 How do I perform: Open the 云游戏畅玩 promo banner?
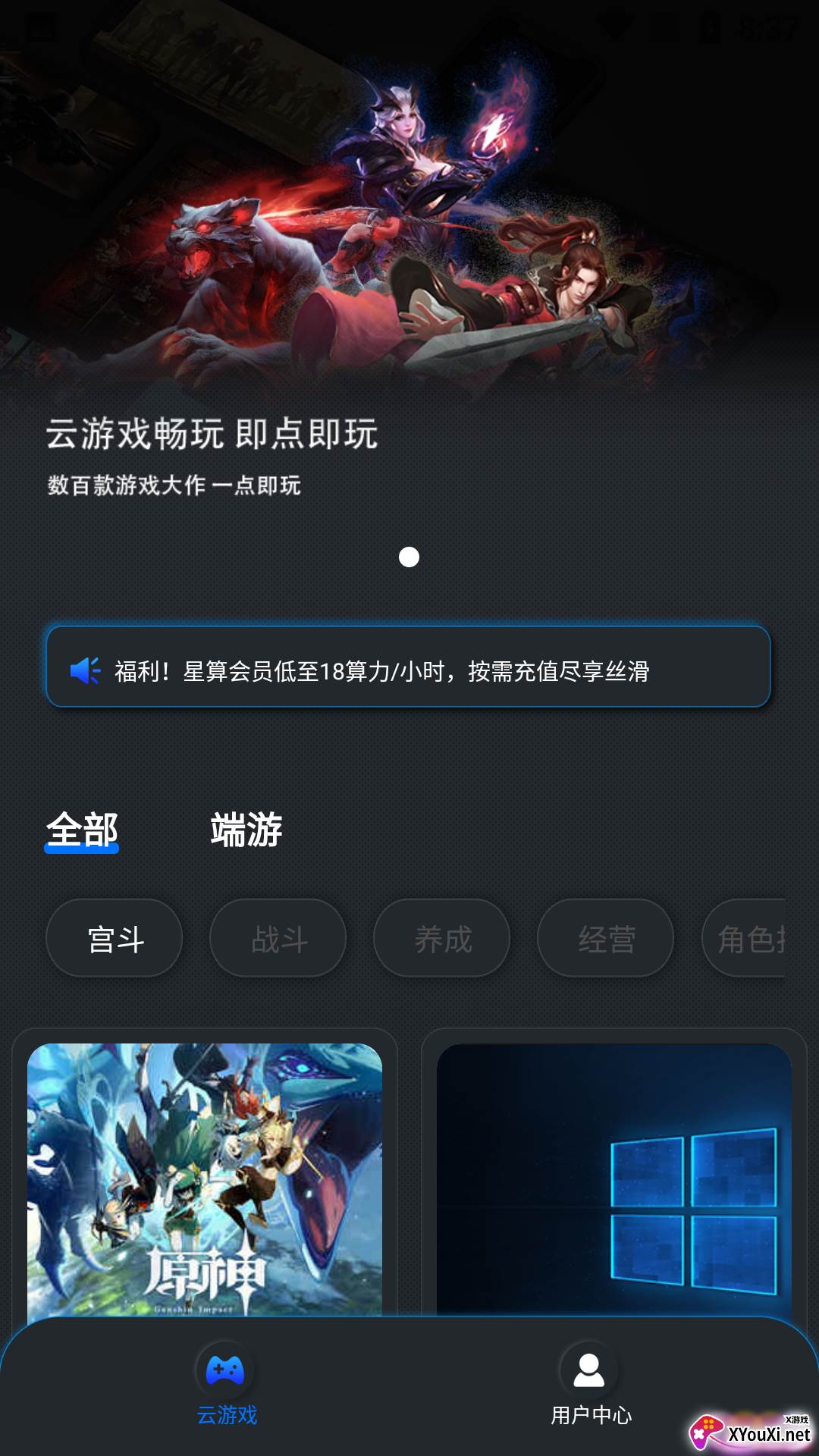(409, 265)
